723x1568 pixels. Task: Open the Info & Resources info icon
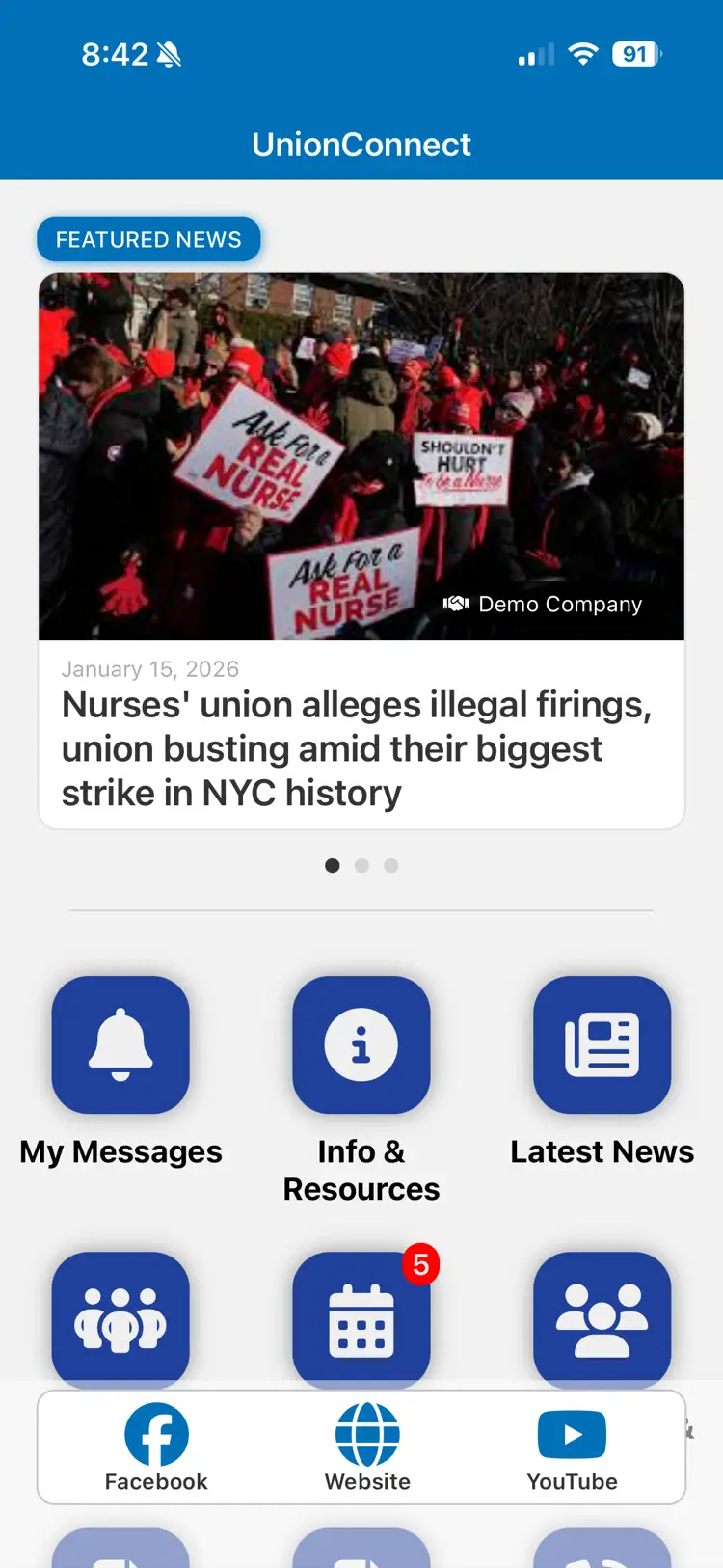[x=361, y=1045]
